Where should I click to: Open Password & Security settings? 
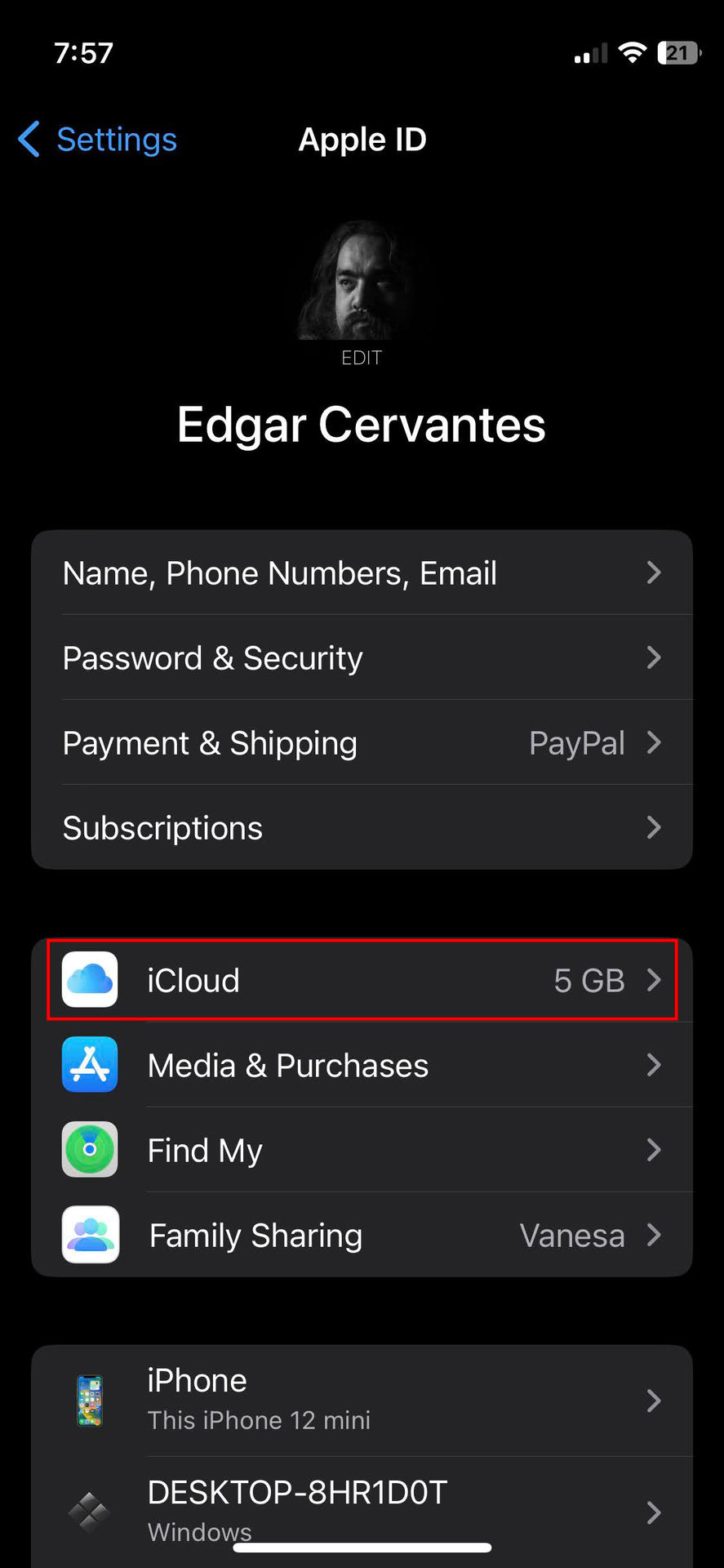362,658
